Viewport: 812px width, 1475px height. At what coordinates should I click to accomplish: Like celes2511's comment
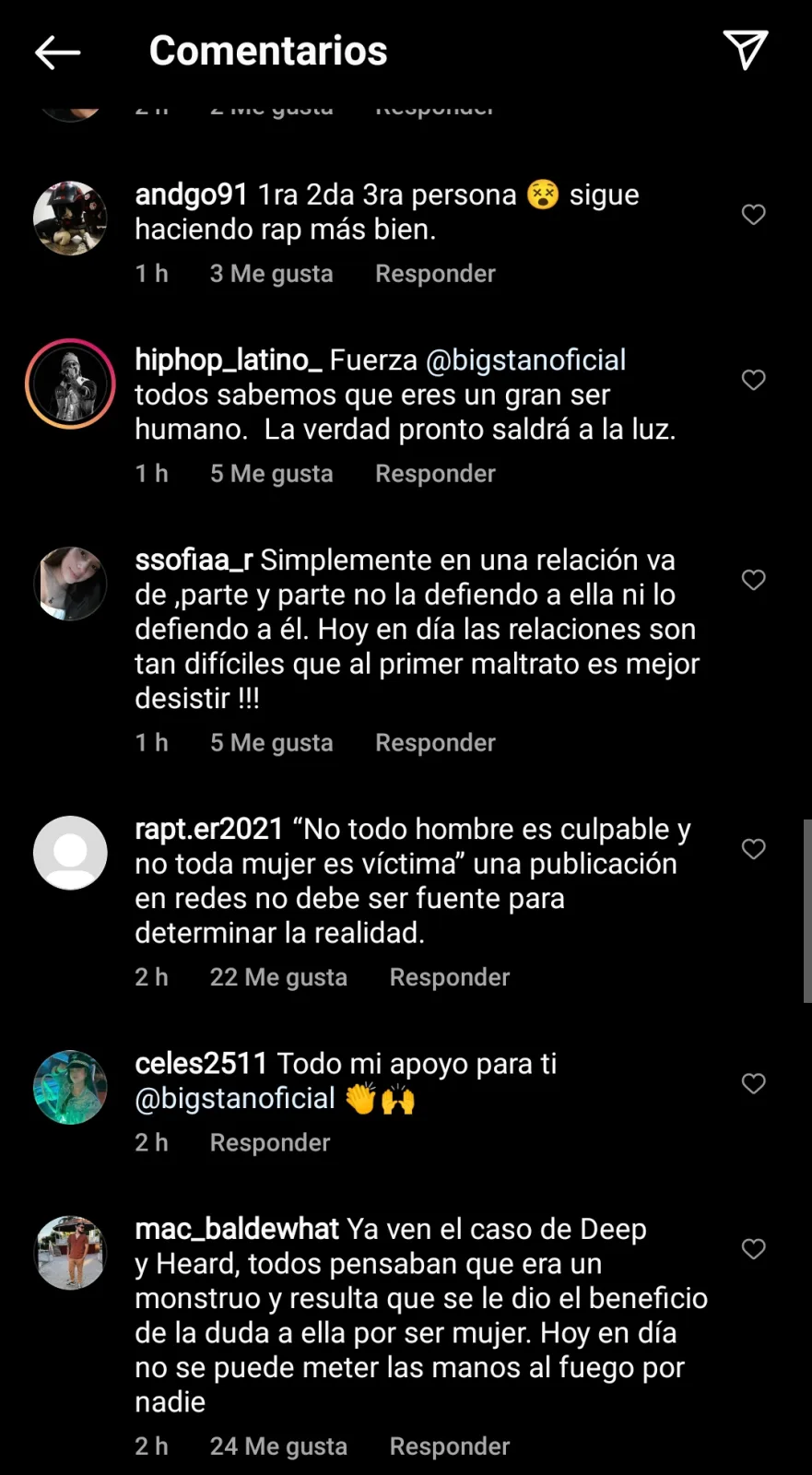[754, 1083]
